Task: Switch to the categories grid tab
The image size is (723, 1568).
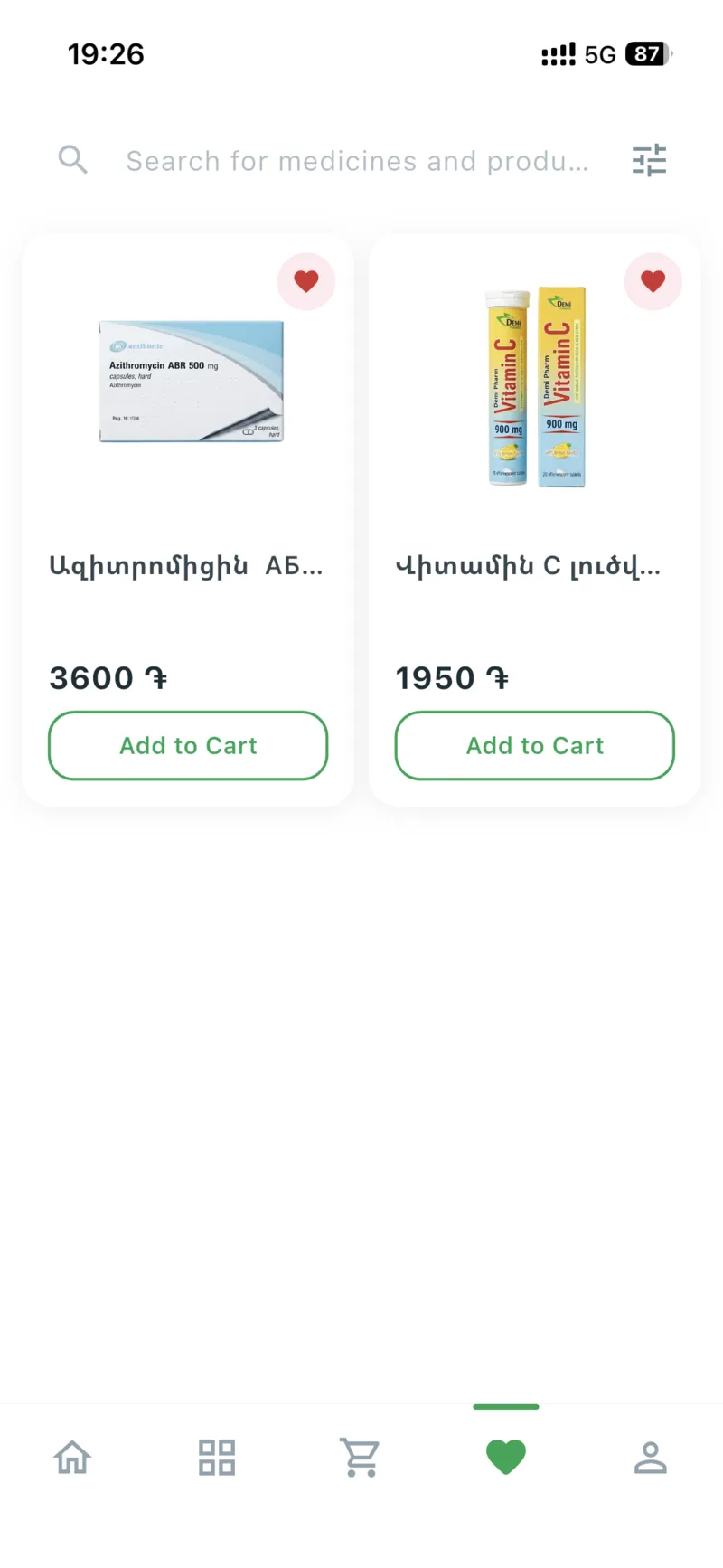Action: (x=217, y=1458)
